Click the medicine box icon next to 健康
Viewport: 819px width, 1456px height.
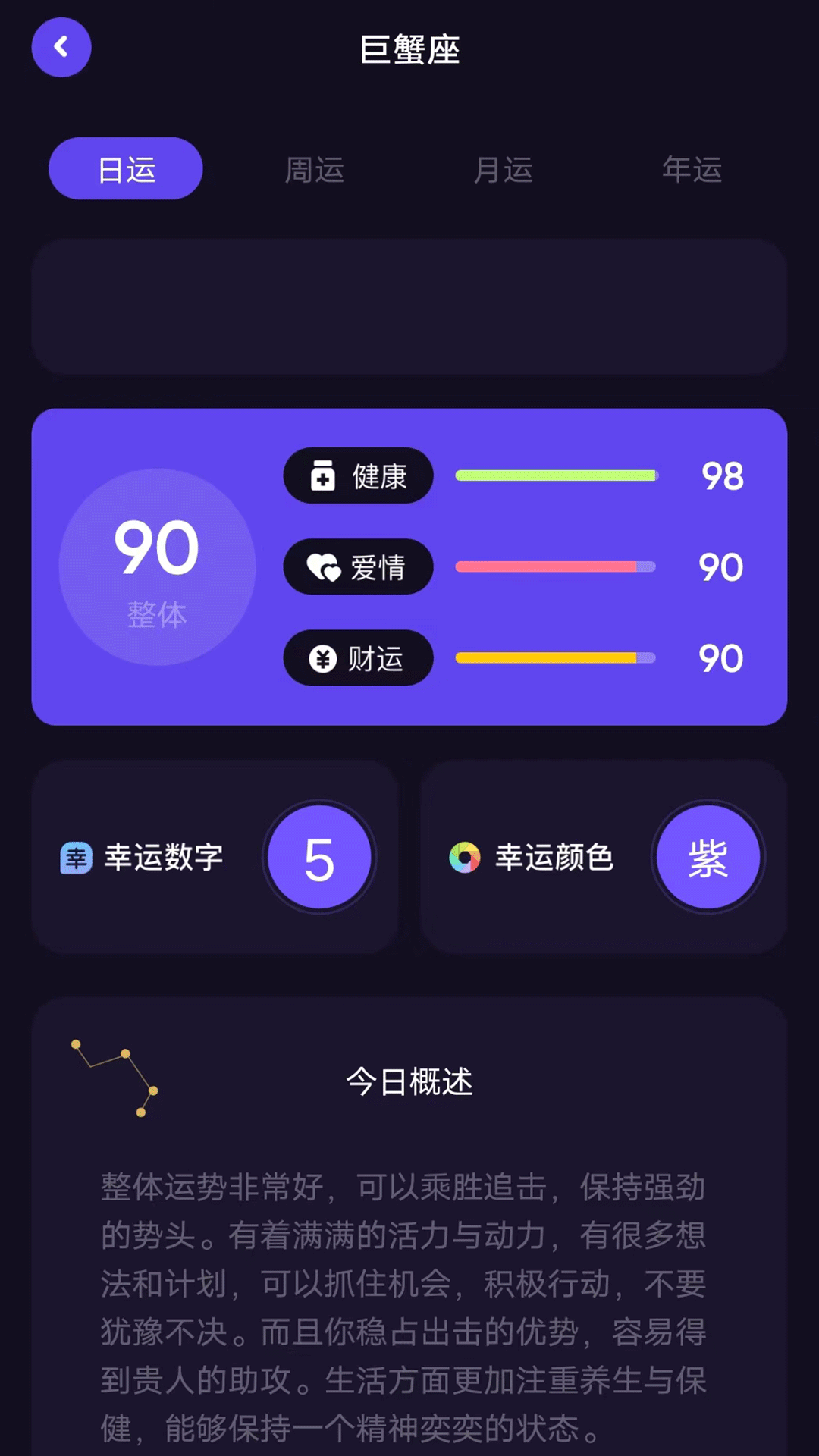point(323,475)
